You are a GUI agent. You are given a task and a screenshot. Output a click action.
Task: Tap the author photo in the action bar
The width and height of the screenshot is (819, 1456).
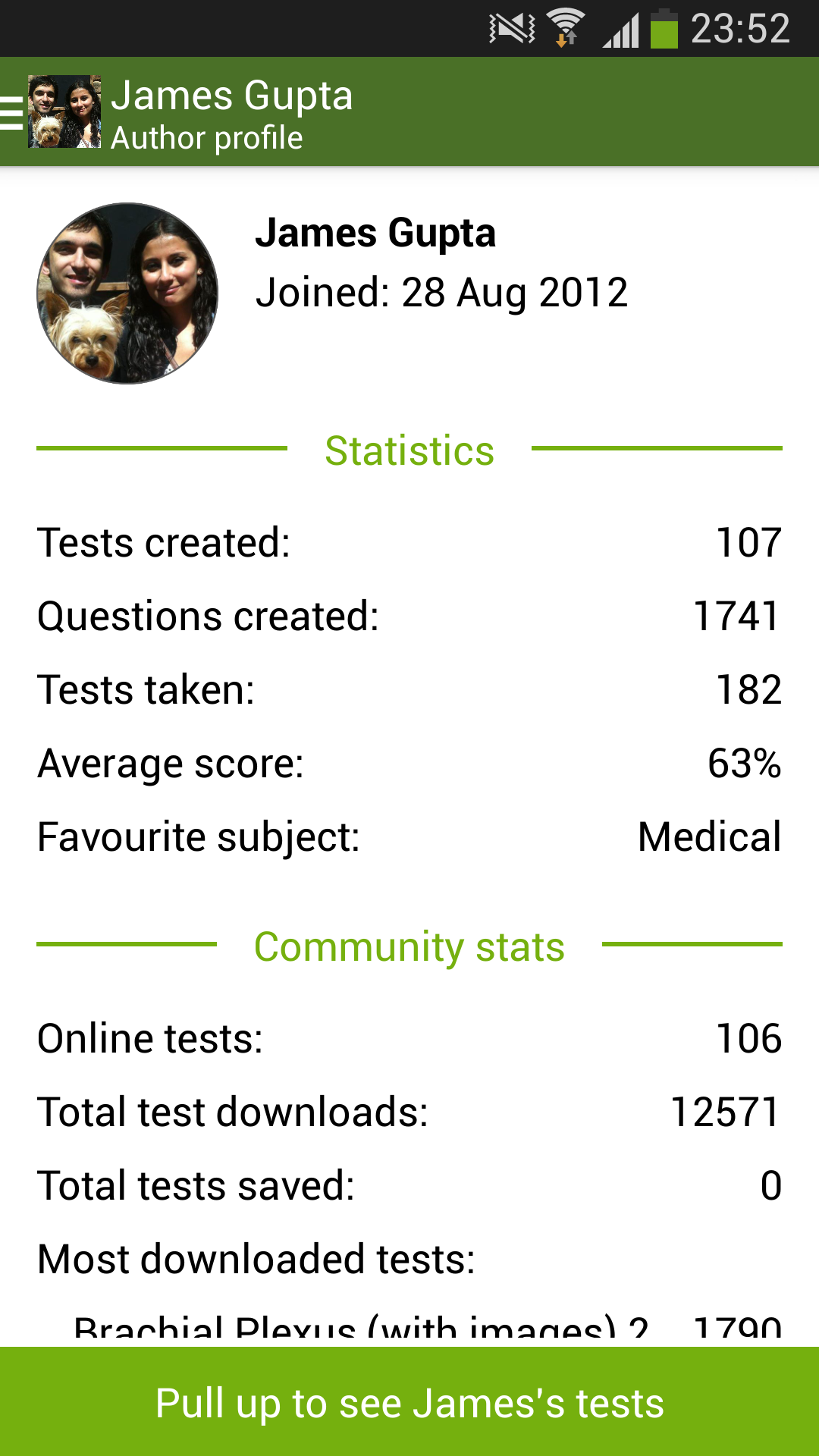pos(64,112)
